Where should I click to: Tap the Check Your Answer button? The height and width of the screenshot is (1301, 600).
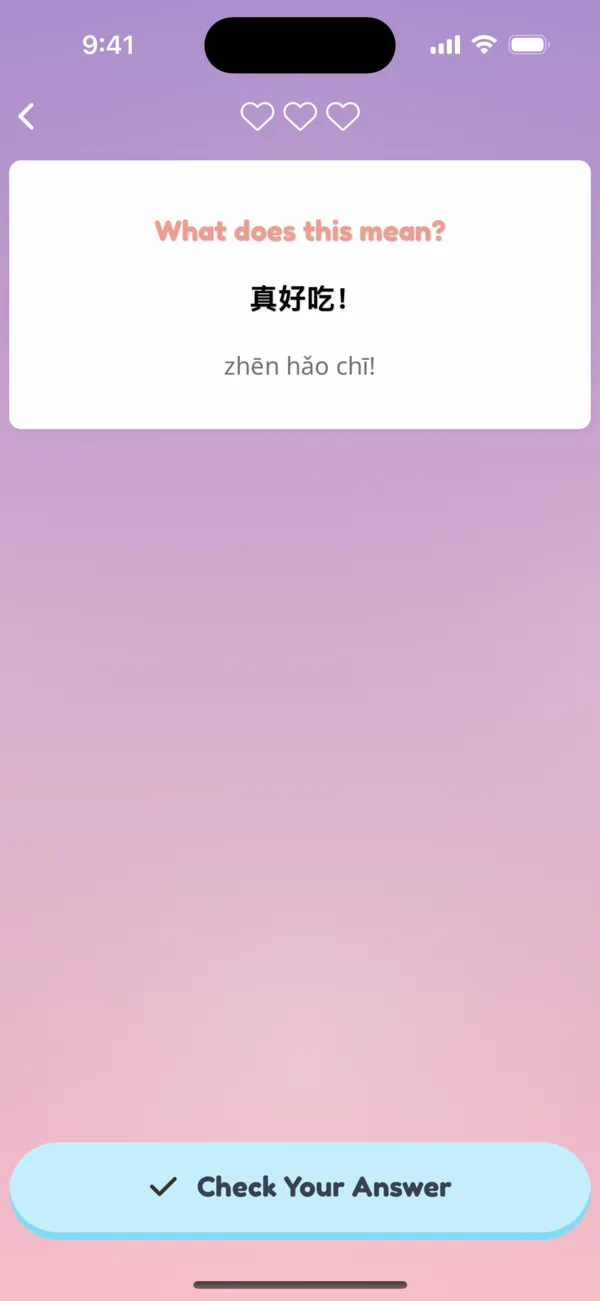pyautogui.click(x=300, y=1188)
